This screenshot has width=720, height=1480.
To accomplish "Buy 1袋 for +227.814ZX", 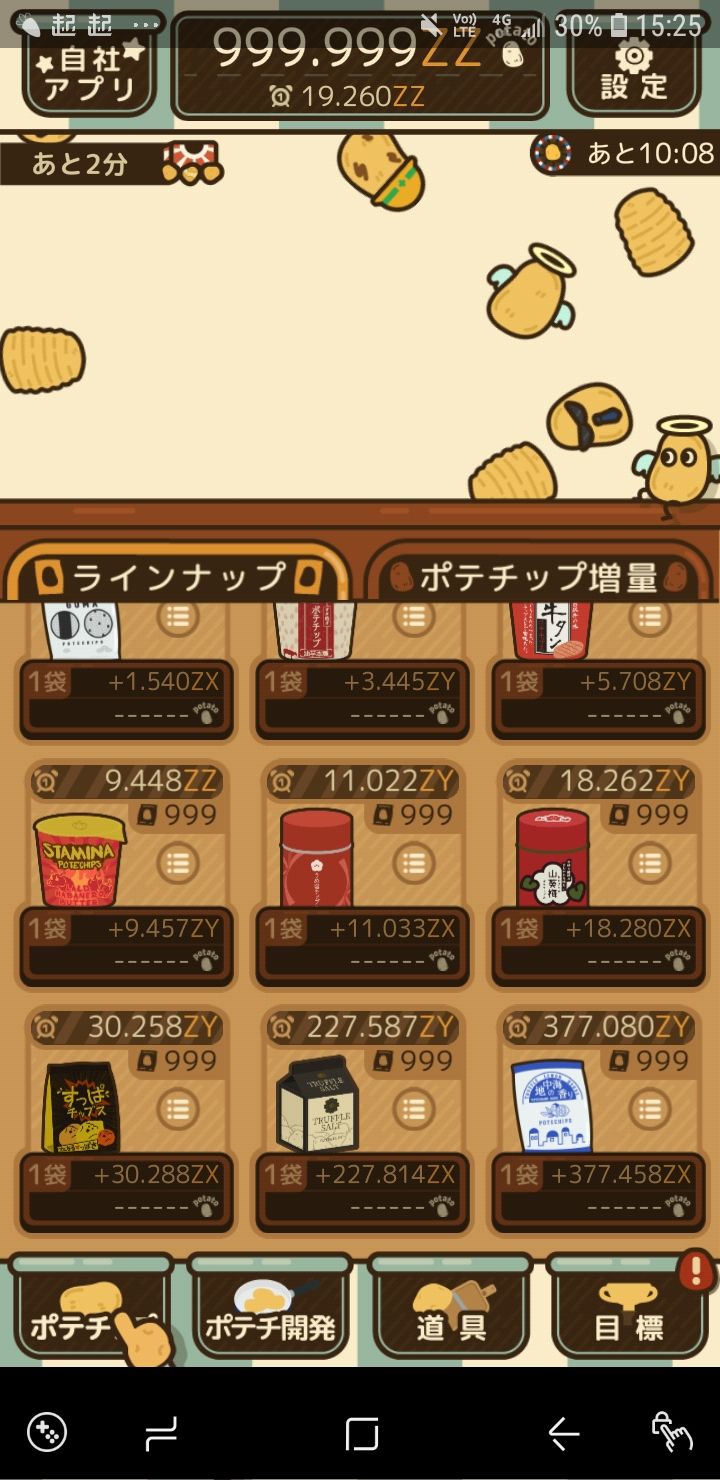I will [362, 1191].
